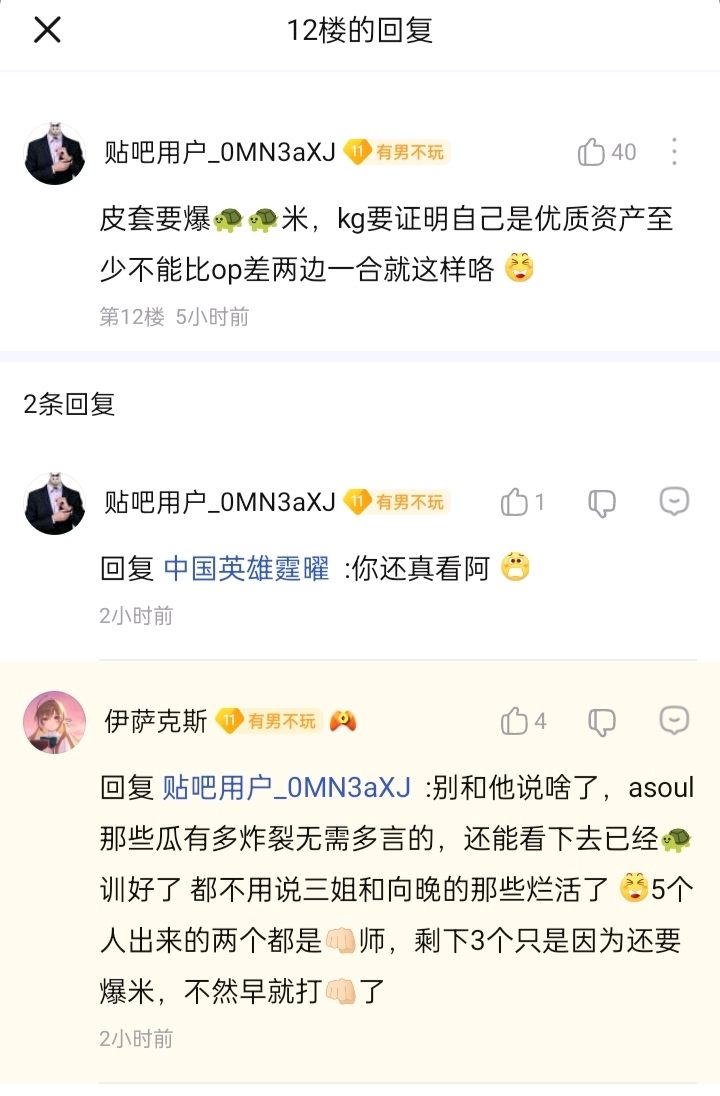Viewport: 720px width, 1096px height.
Task: Open 伊萨克斯's profile avatar
Action: point(54,722)
